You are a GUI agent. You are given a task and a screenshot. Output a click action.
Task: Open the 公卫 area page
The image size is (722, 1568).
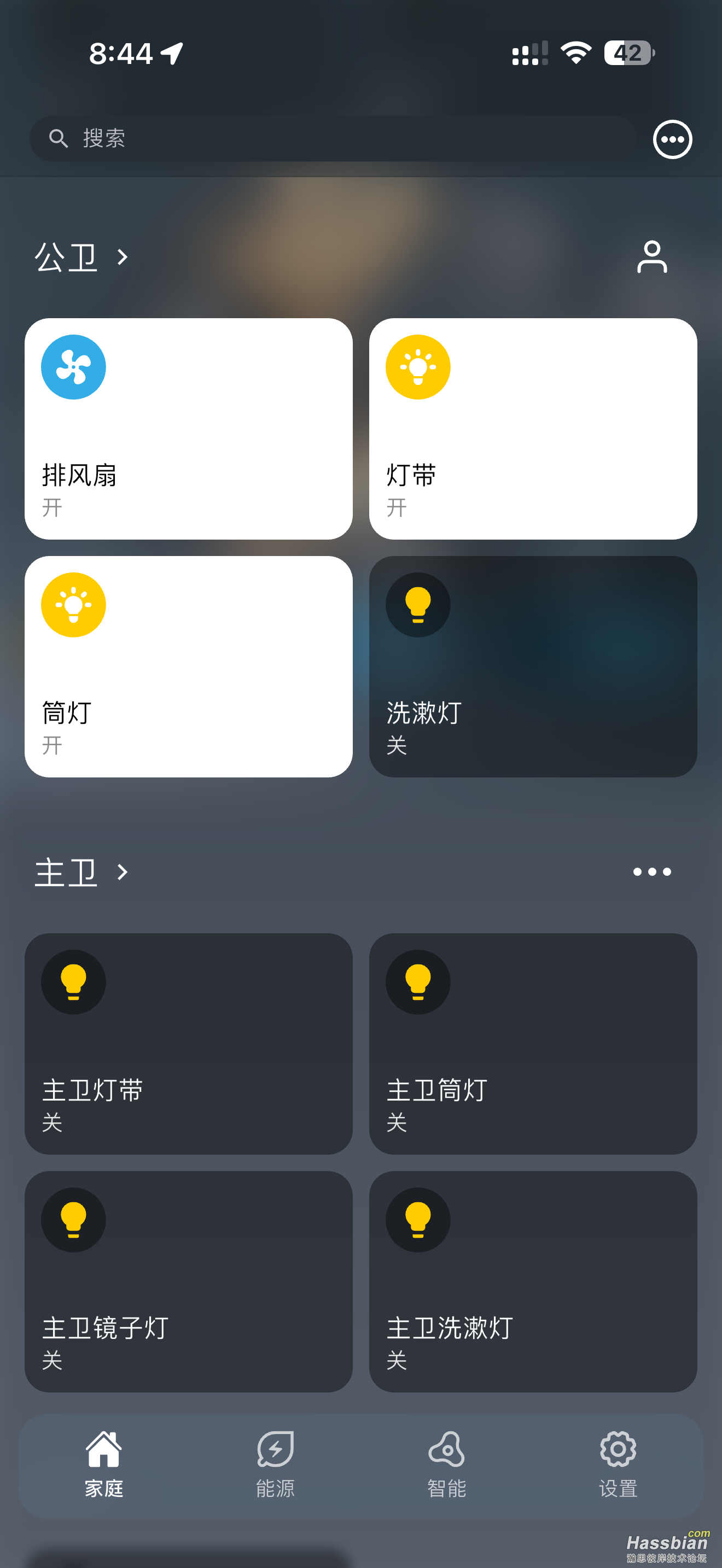(x=81, y=258)
